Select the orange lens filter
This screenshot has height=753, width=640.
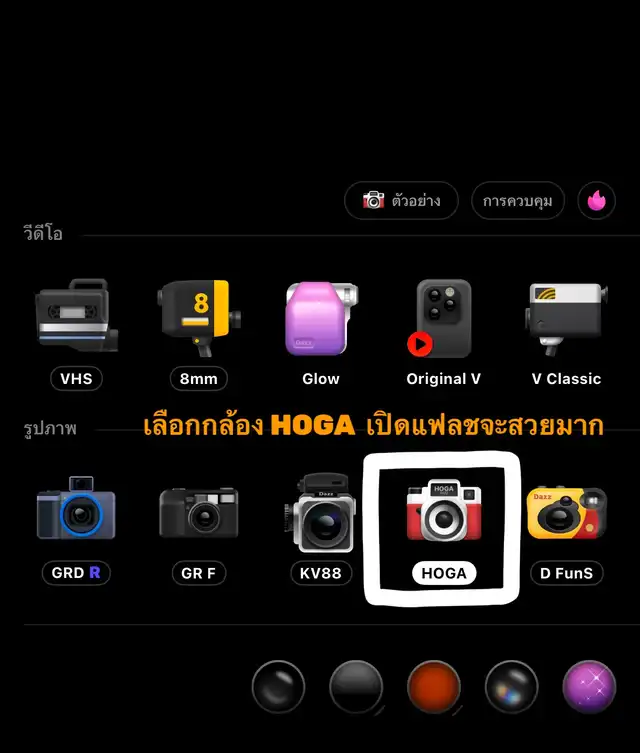point(434,687)
